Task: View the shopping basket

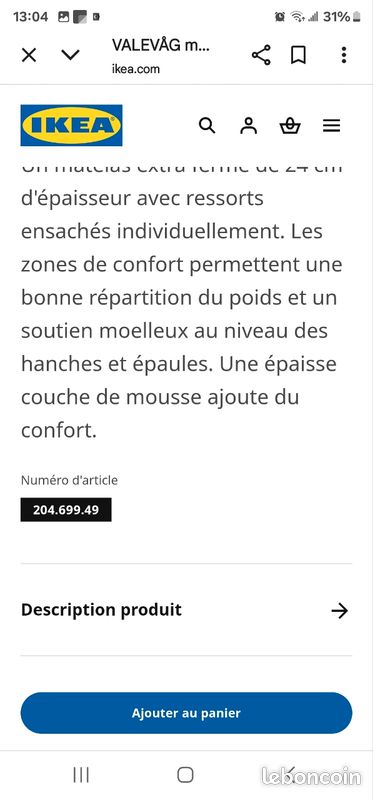Action: coord(290,126)
